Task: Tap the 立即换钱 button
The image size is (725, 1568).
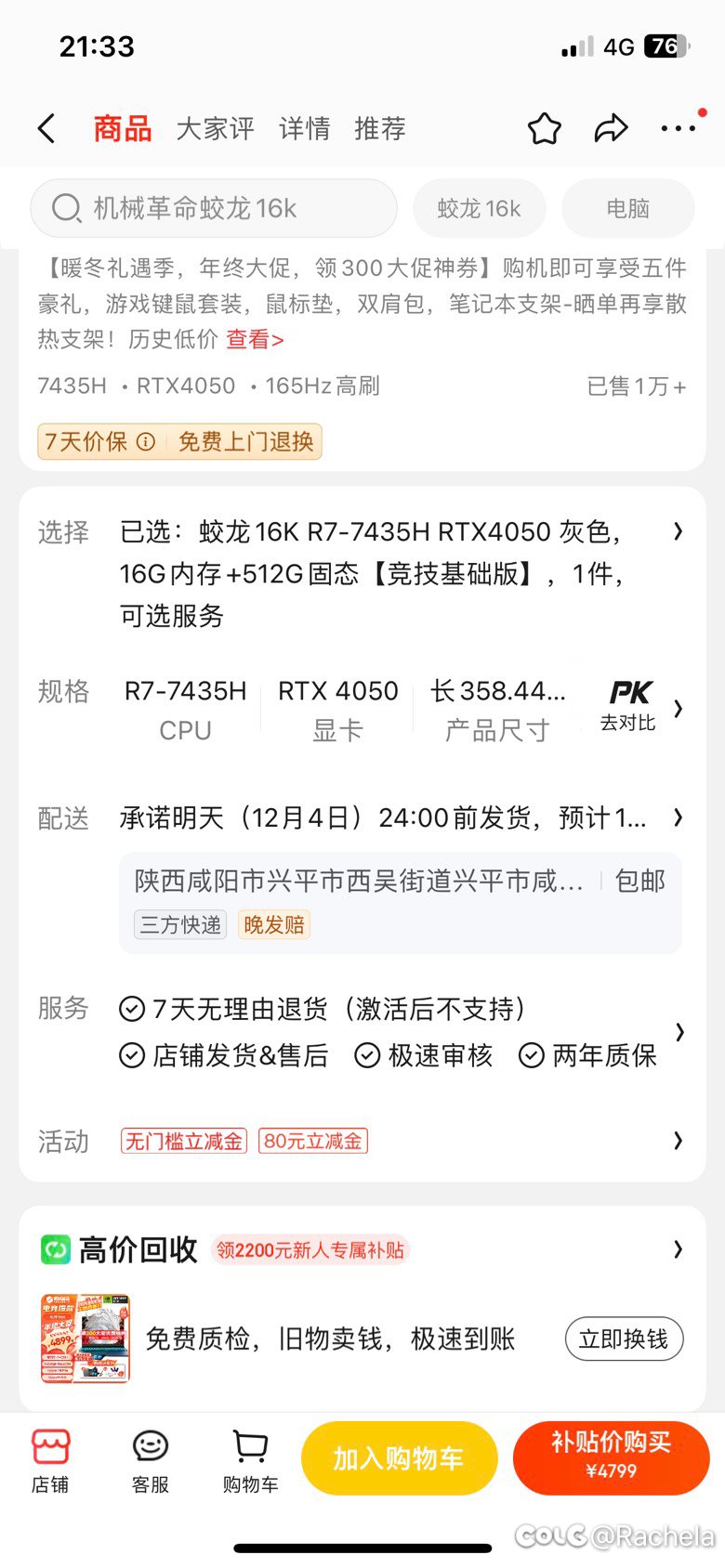Action: 624,1339
